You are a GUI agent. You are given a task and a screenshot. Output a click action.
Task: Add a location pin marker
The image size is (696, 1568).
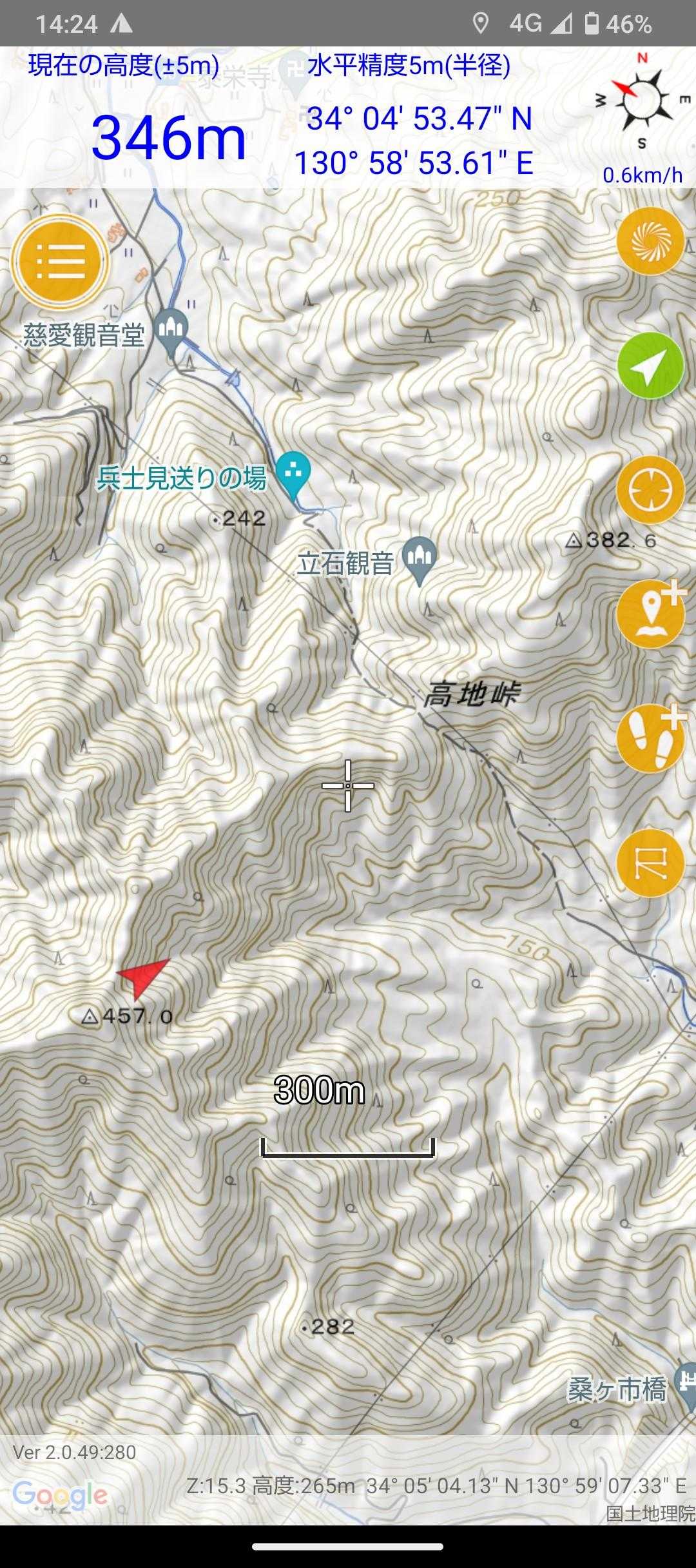(650, 614)
